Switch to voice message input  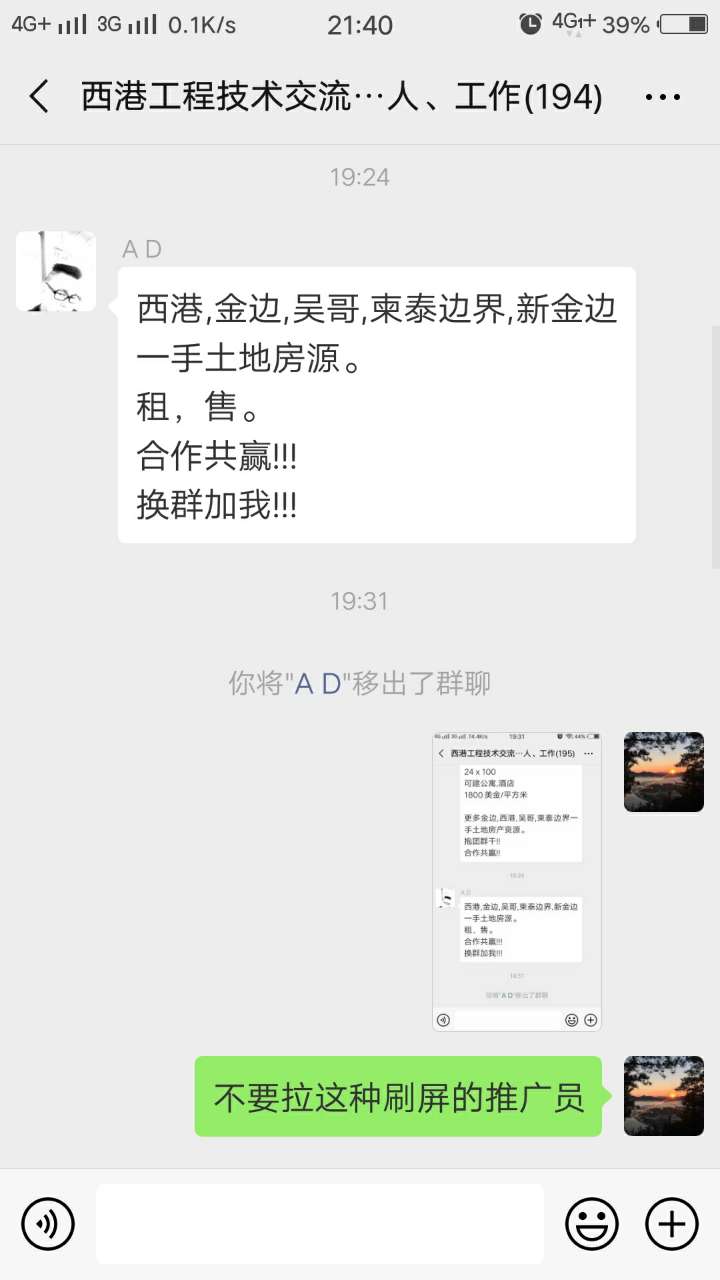click(x=48, y=1223)
